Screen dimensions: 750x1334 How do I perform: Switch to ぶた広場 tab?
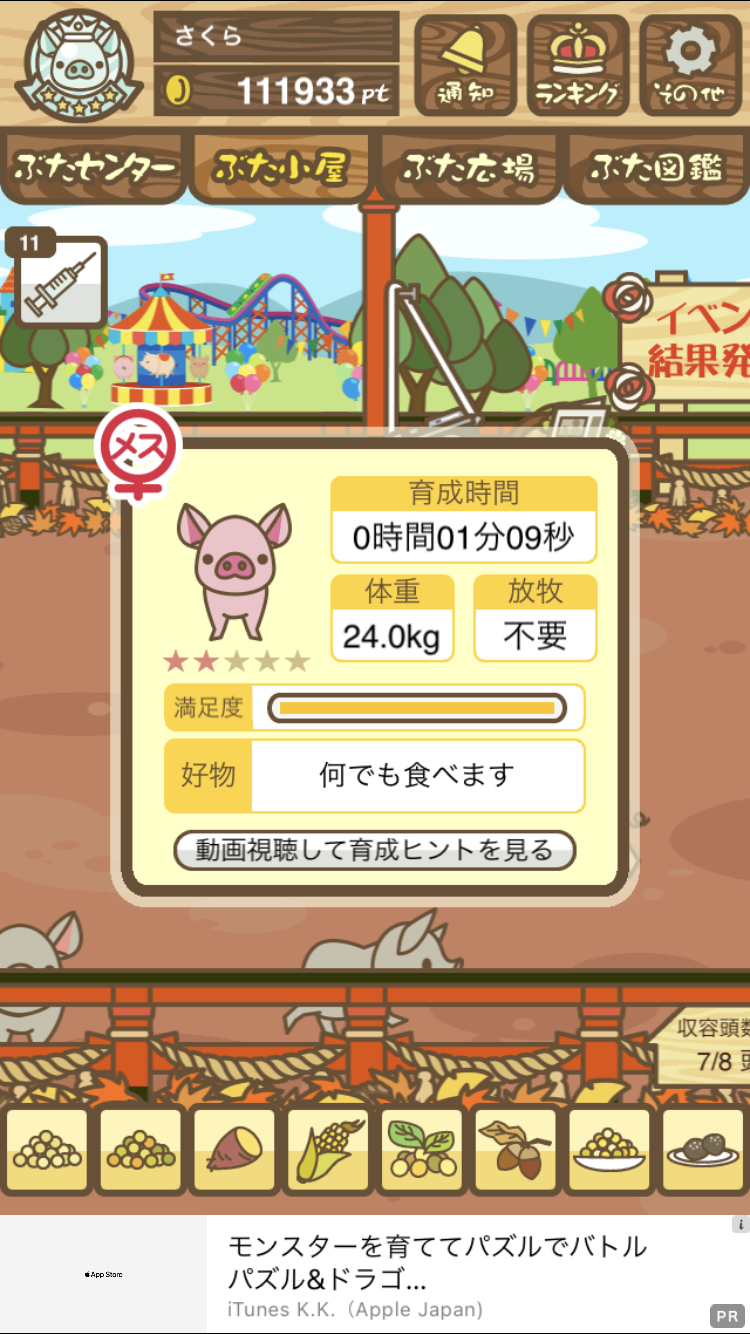coord(468,167)
